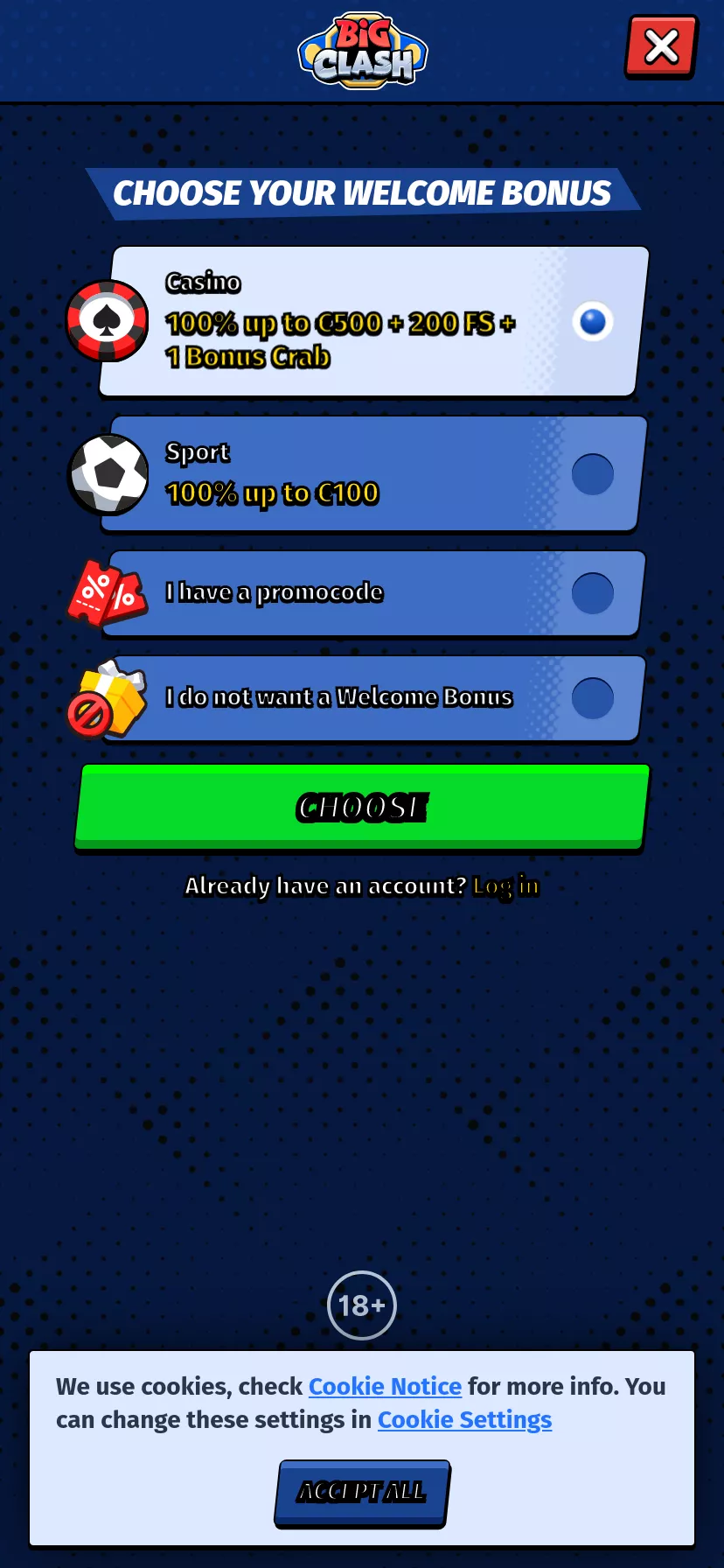The width and height of the screenshot is (724, 1568).
Task: Close the welcome bonus screen
Action: point(661,47)
